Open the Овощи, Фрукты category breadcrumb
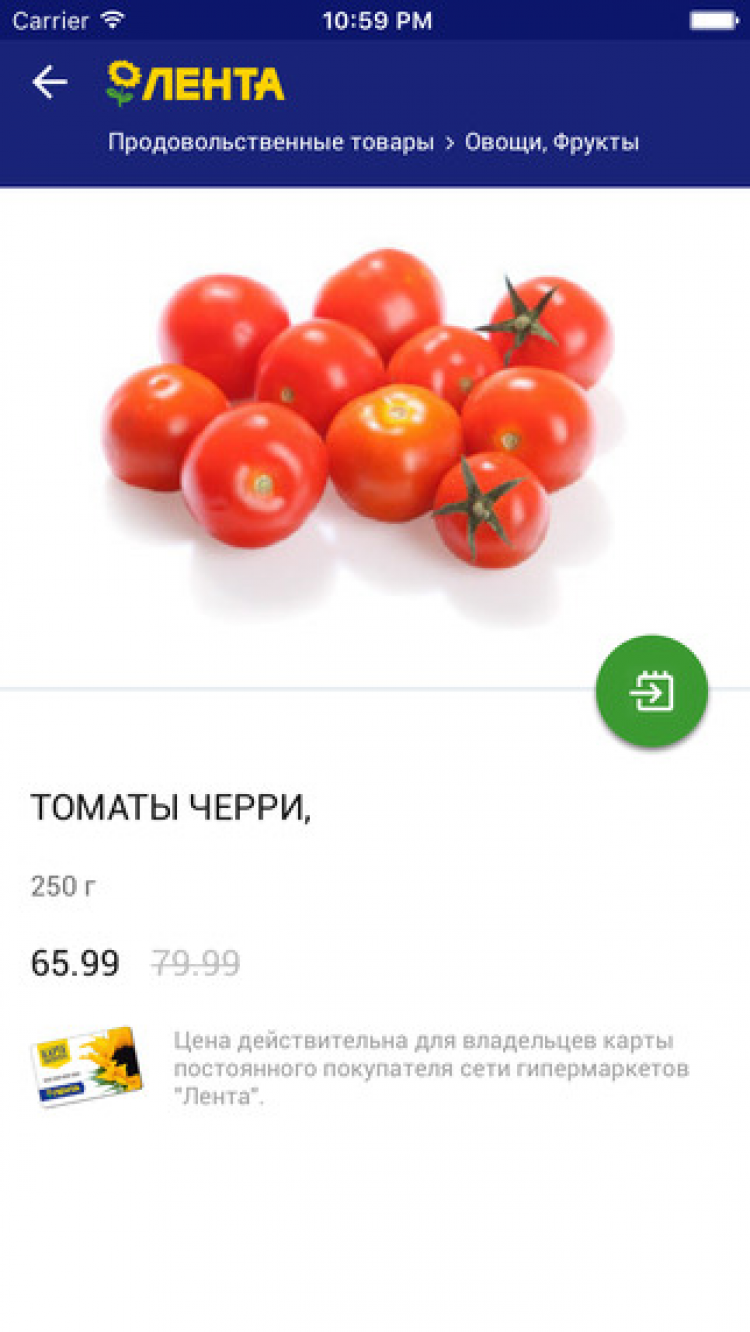 pyautogui.click(x=552, y=142)
